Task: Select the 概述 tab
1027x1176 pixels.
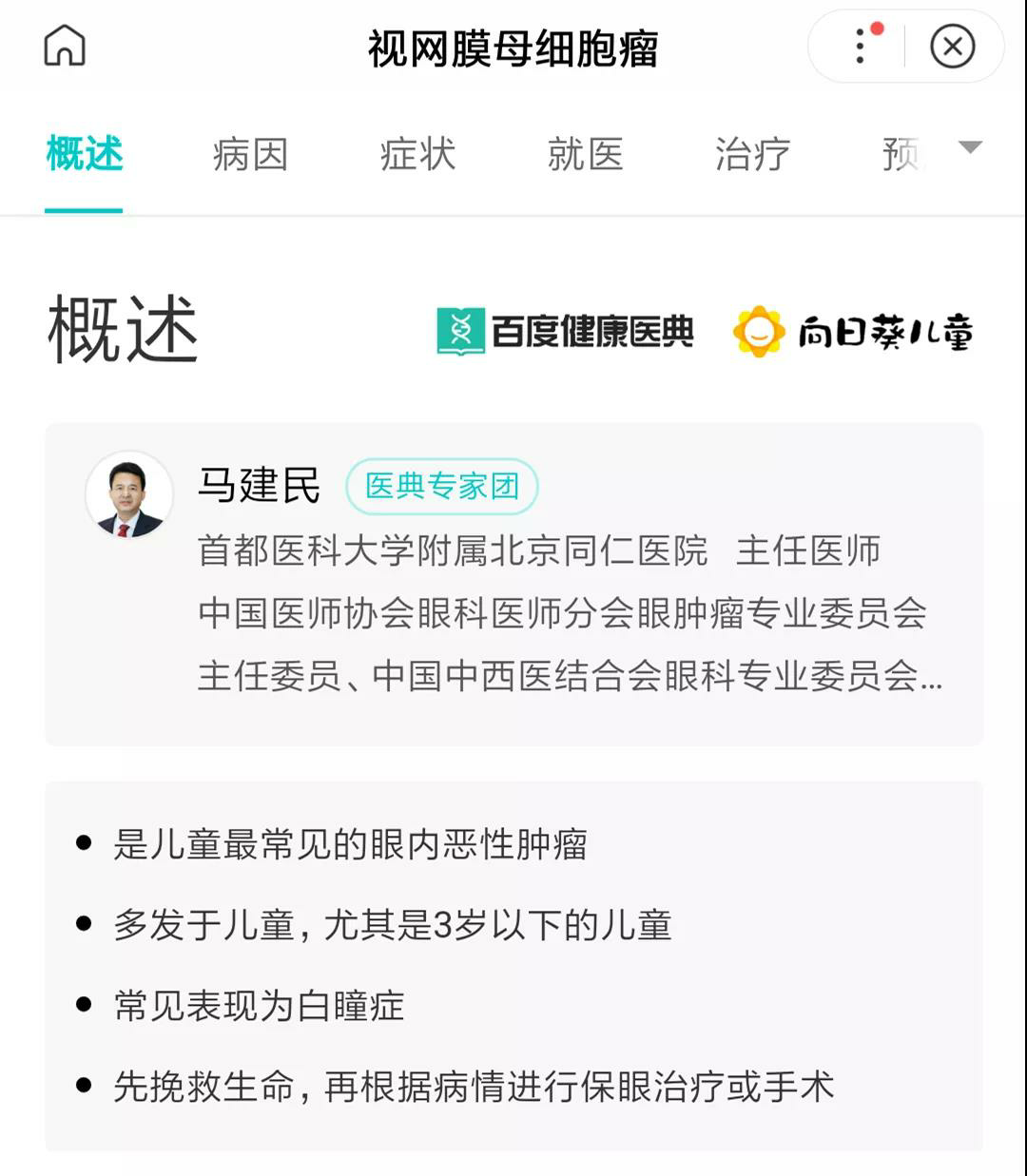Action: [85, 154]
